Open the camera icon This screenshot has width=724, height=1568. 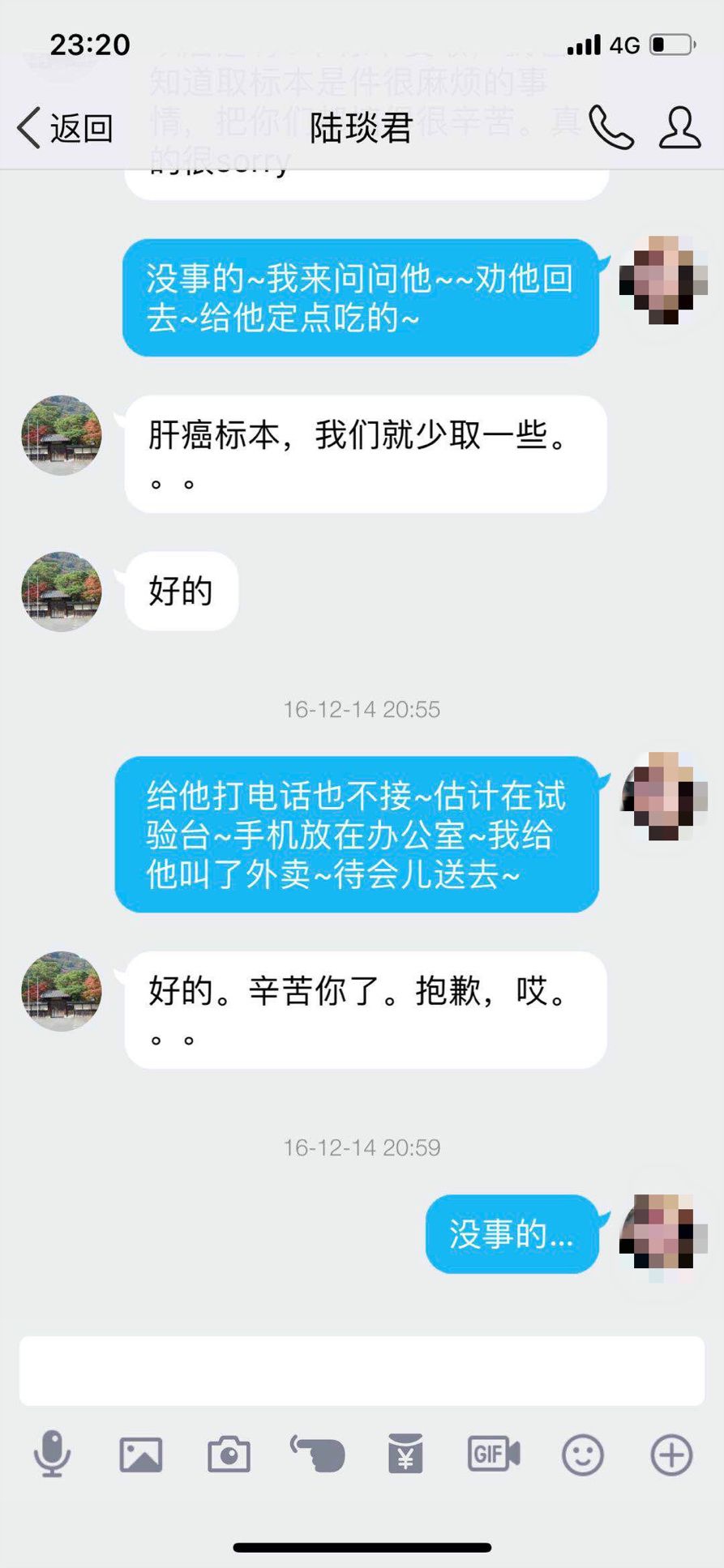[229, 1455]
